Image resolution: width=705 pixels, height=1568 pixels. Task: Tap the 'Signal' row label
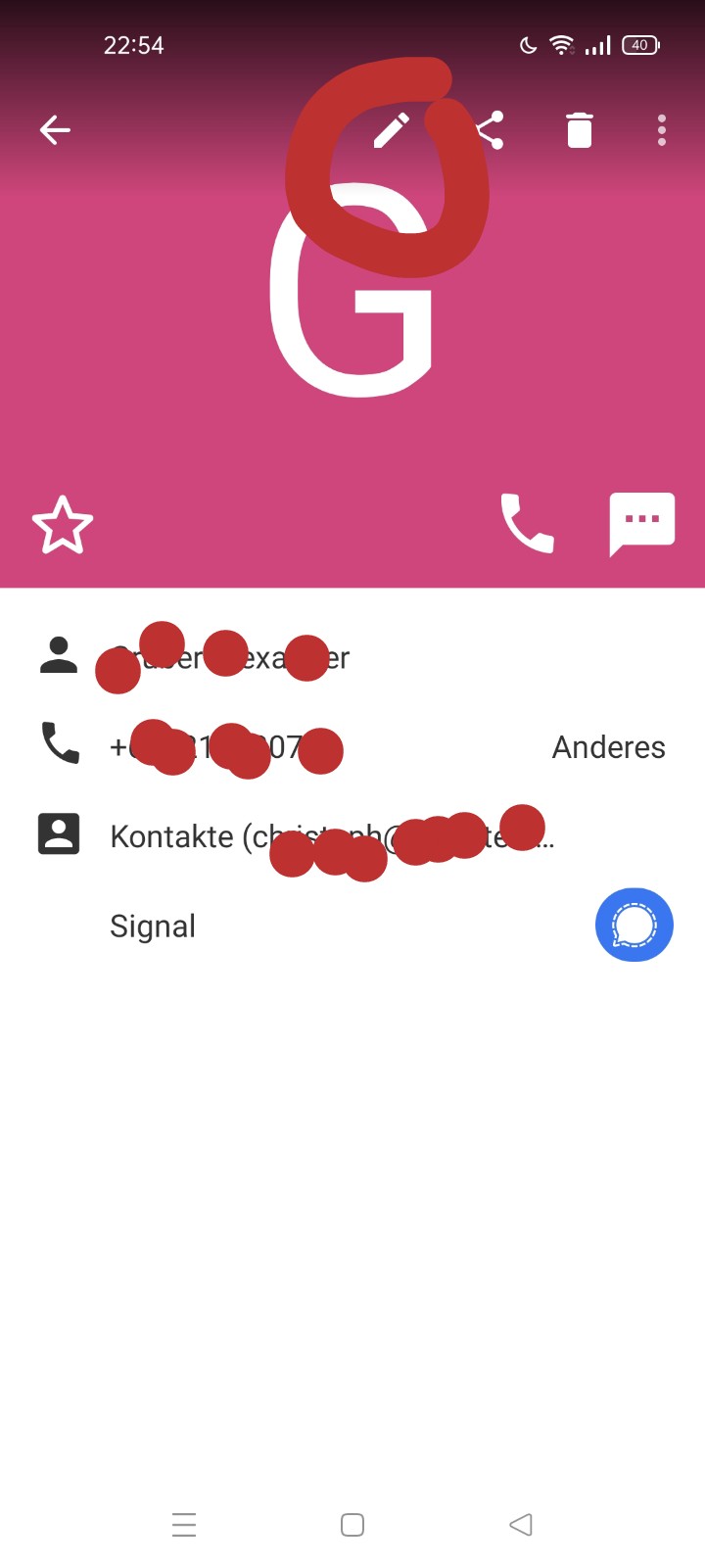click(153, 925)
